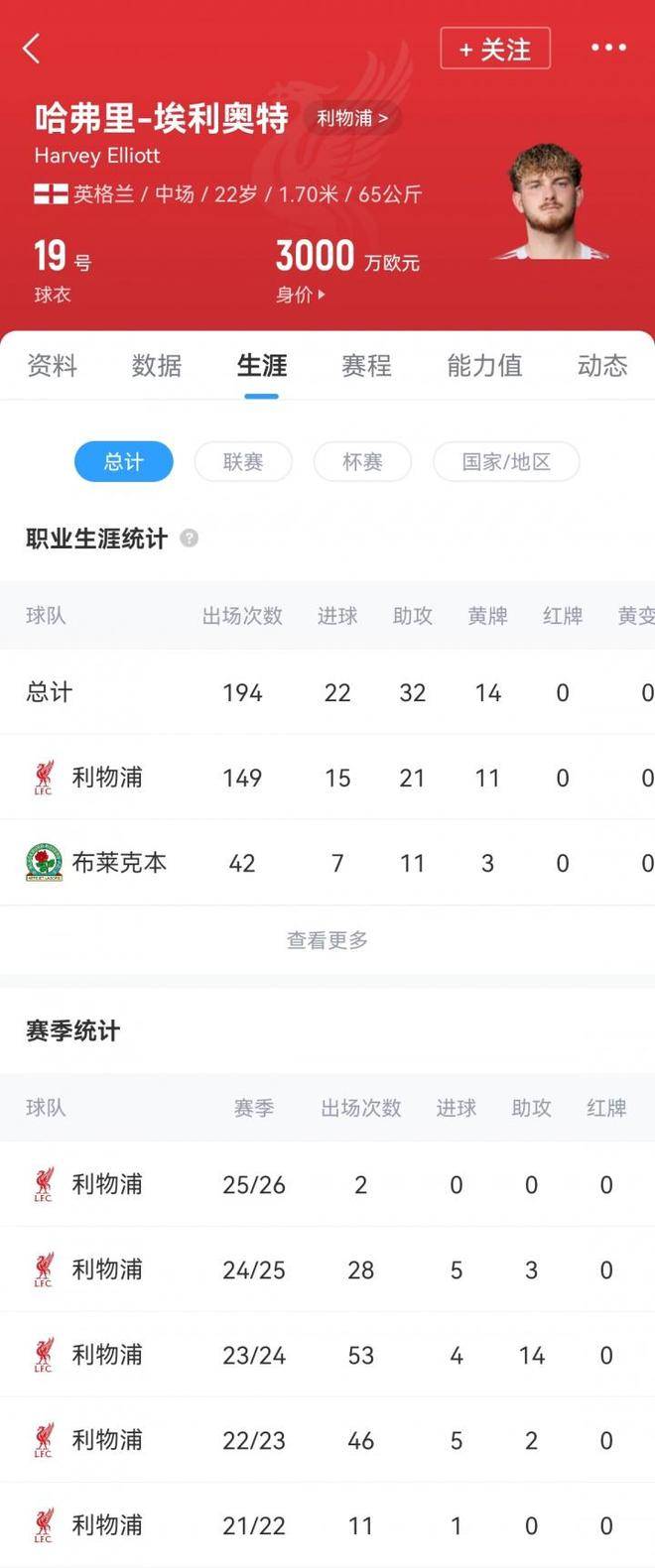This screenshot has height=1568, width=655.
Task: Tap 查看更多 to show more teams
Action: point(327,940)
